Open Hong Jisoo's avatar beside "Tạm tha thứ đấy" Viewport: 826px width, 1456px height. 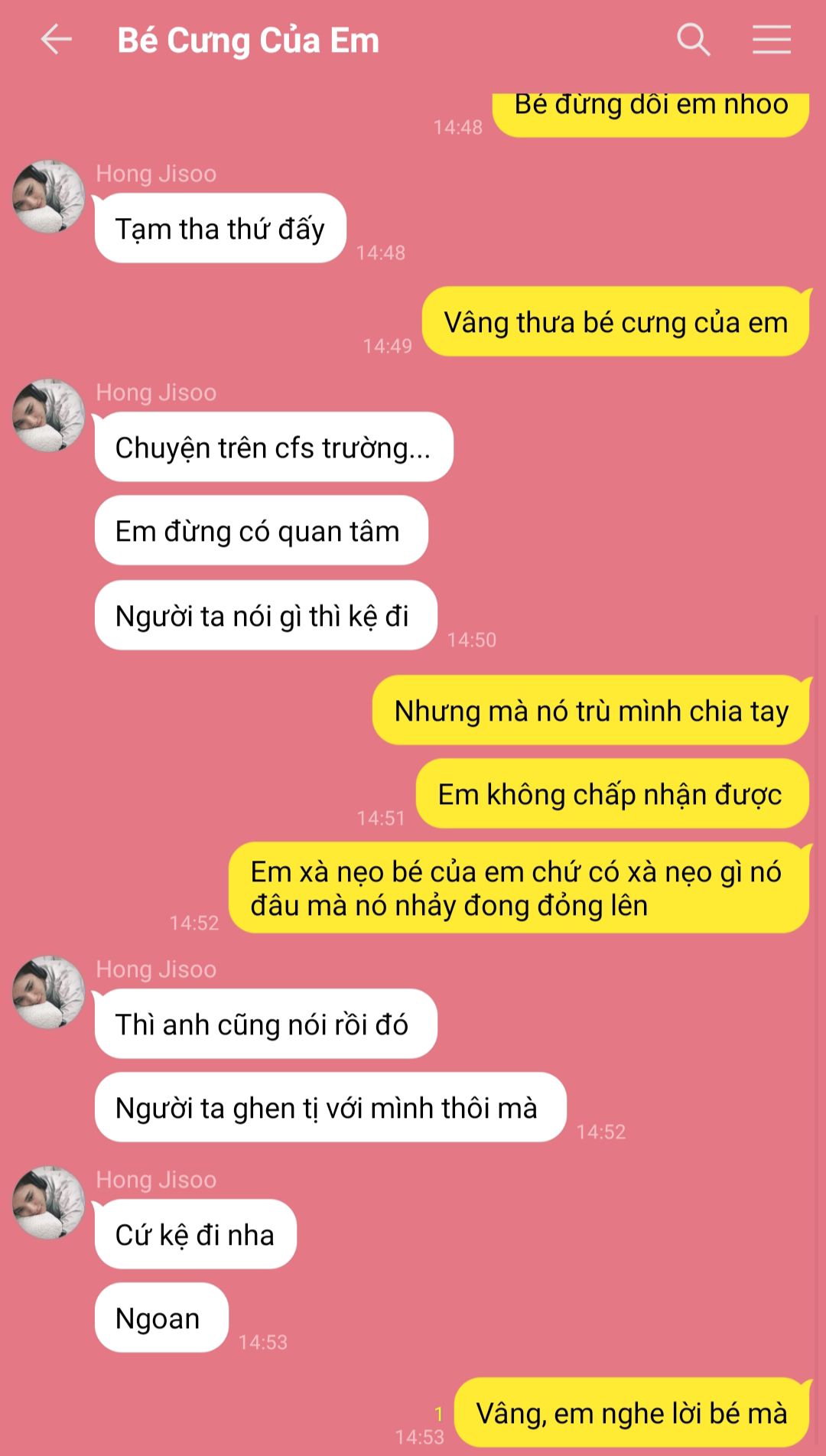(49, 197)
